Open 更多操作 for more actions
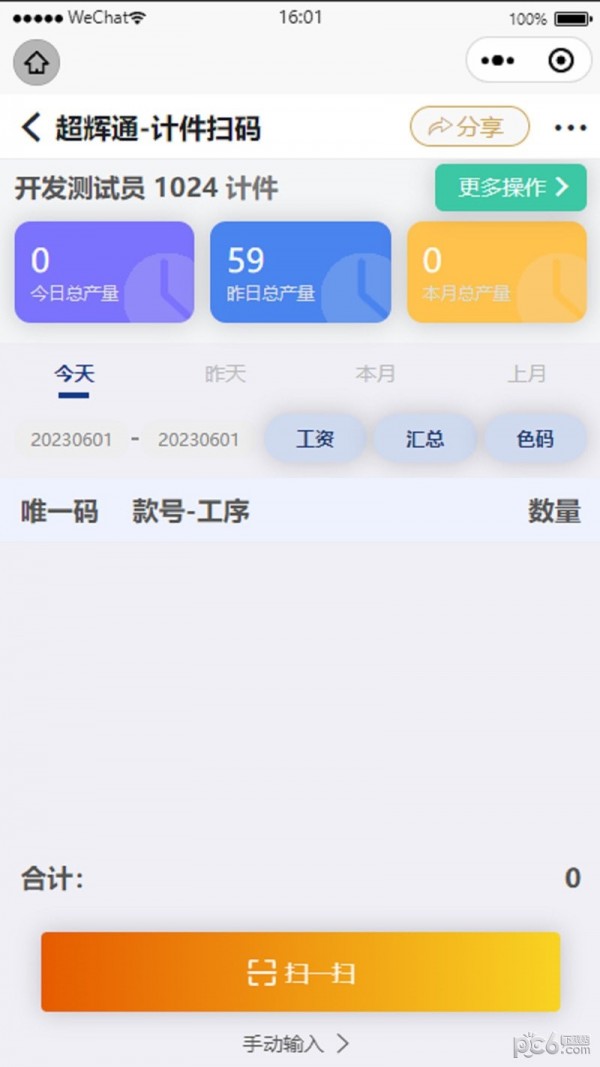Screen dimensions: 600x1067 [511, 187]
